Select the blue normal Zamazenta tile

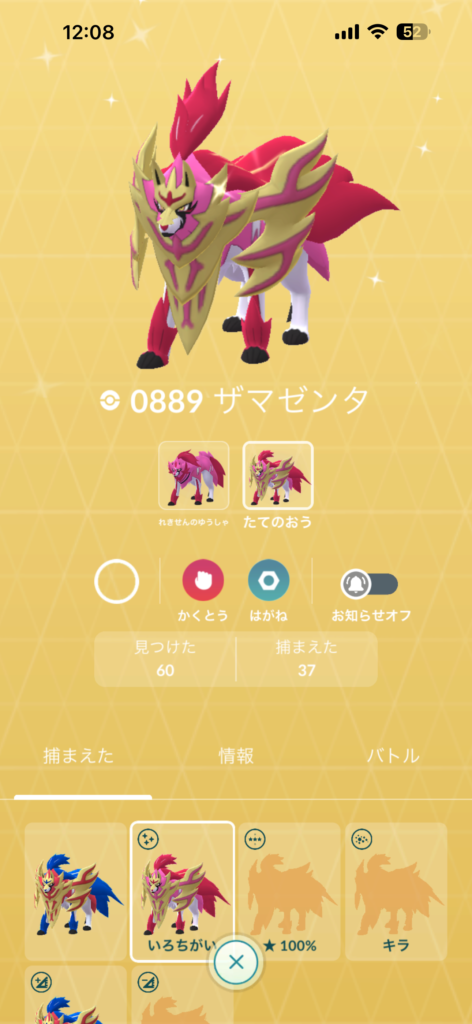click(x=76, y=891)
